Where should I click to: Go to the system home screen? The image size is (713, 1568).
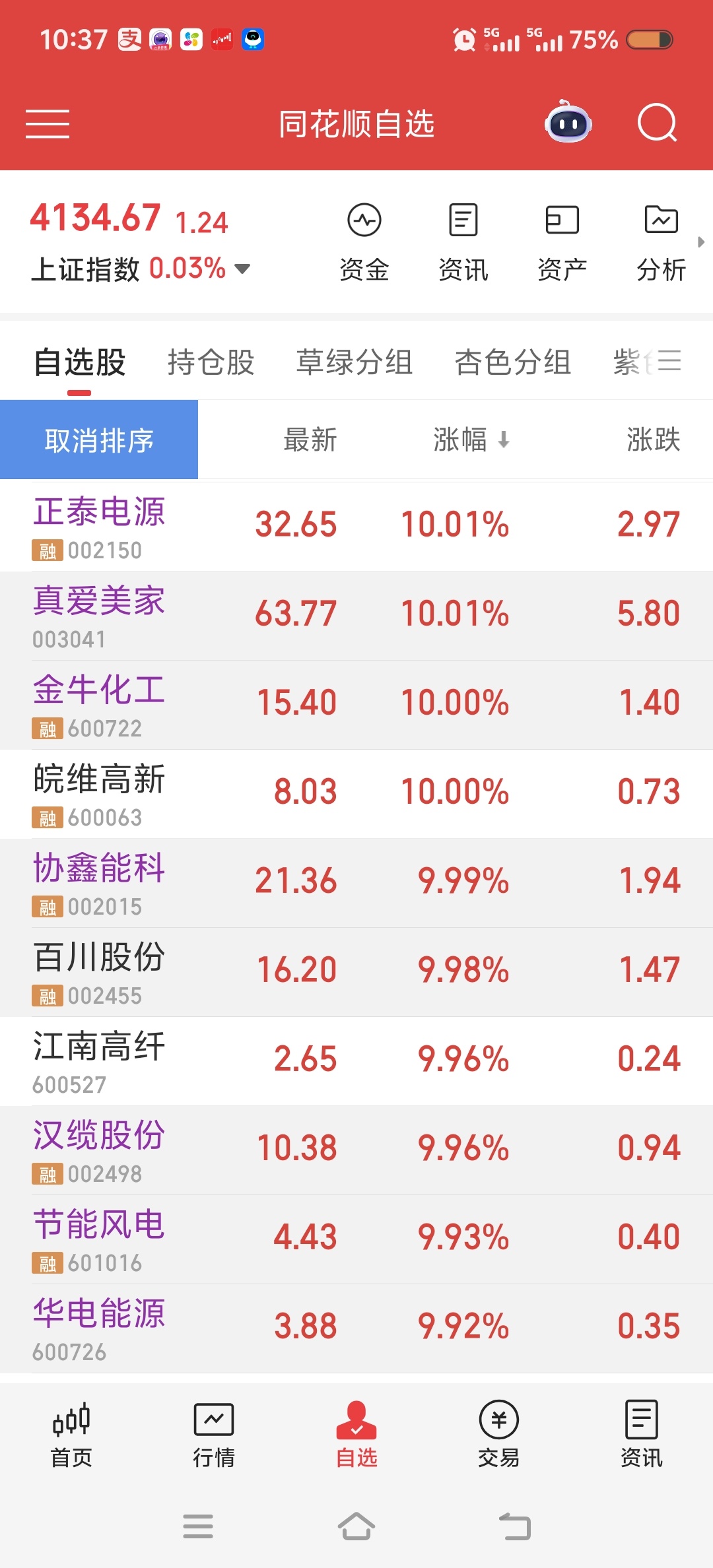point(356,1526)
